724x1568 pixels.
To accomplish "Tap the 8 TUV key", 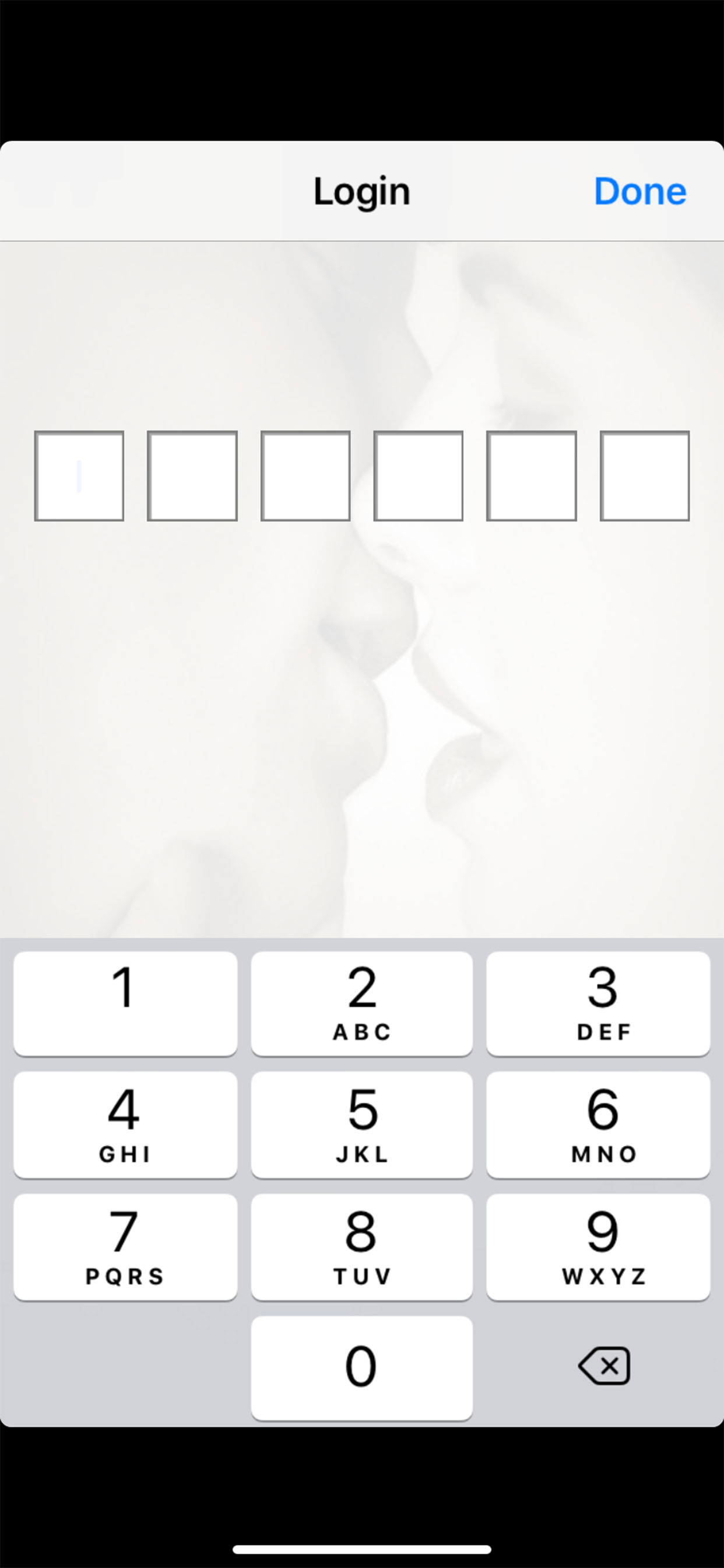I will (x=362, y=1247).
